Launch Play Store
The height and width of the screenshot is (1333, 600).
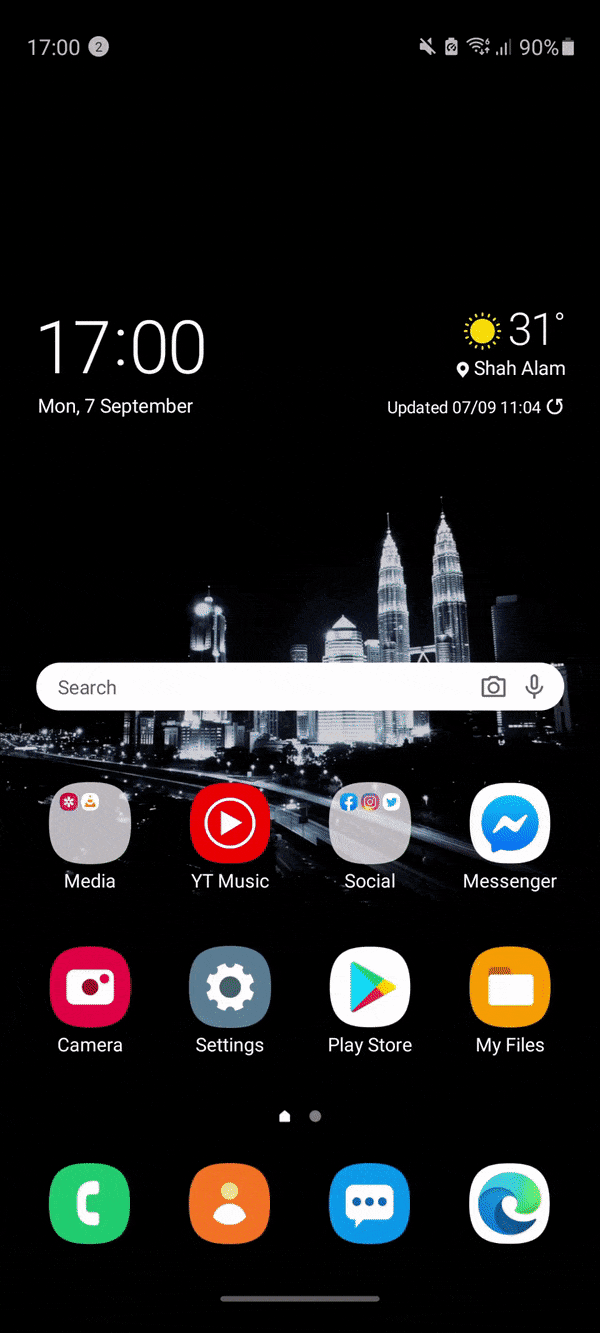pos(370,987)
